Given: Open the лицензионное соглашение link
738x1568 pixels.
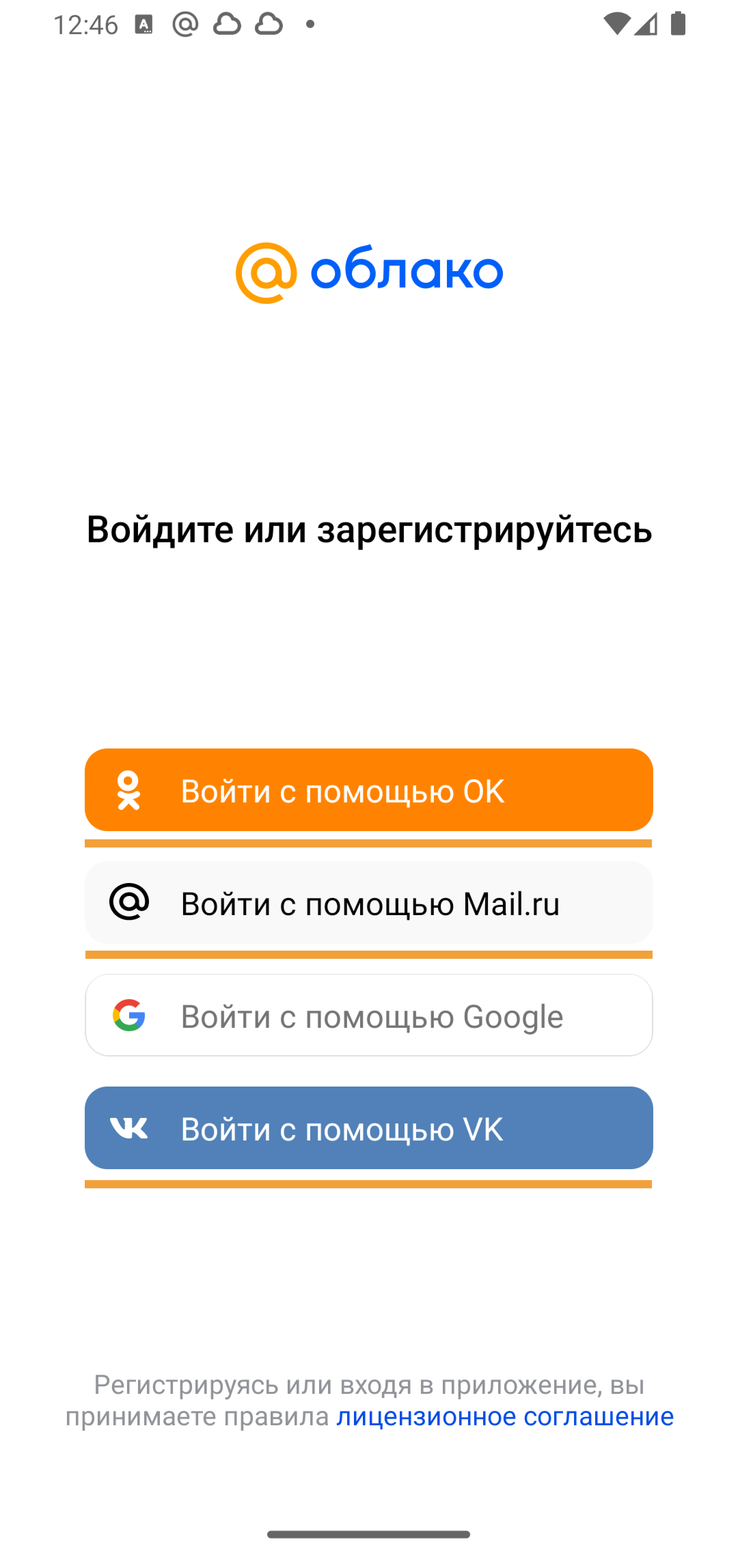Looking at the screenshot, I should (505, 1416).
